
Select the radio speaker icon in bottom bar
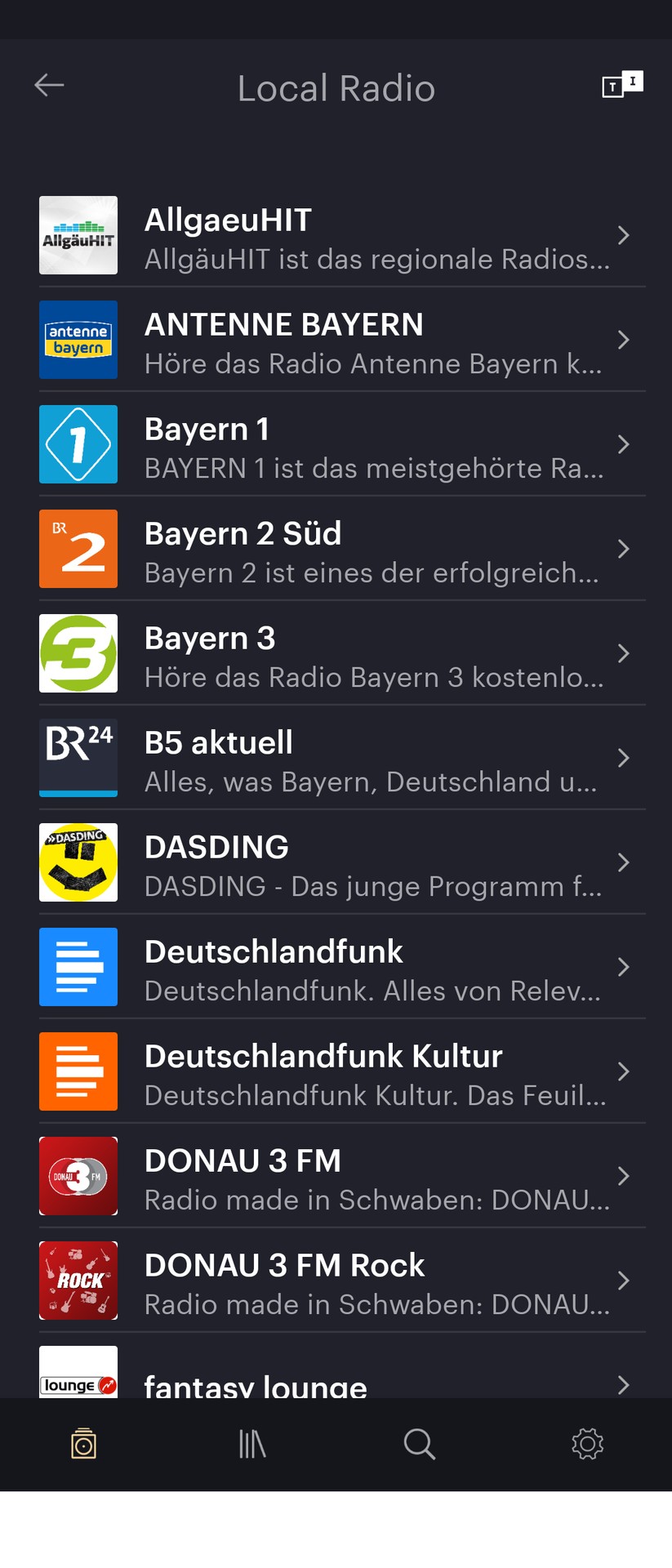coord(85,1444)
